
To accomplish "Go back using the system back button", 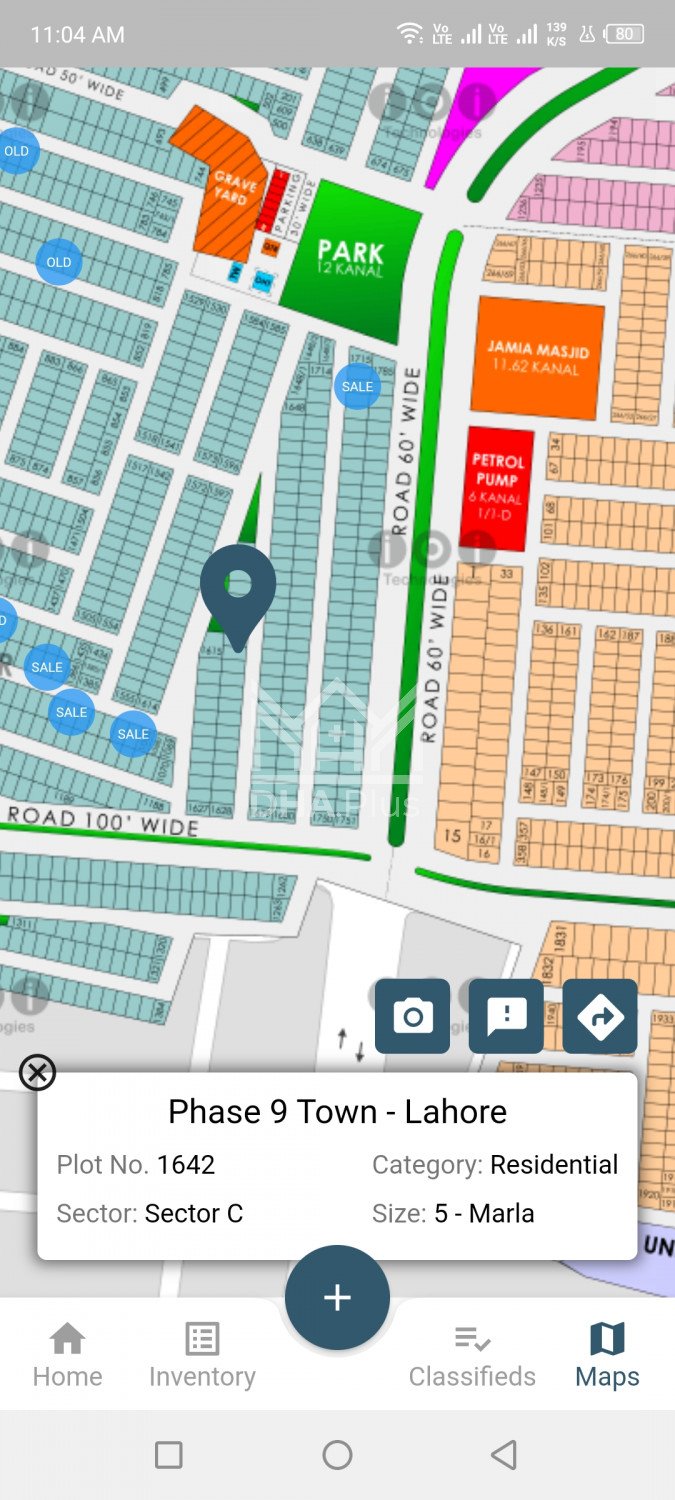I will tap(505, 1454).
